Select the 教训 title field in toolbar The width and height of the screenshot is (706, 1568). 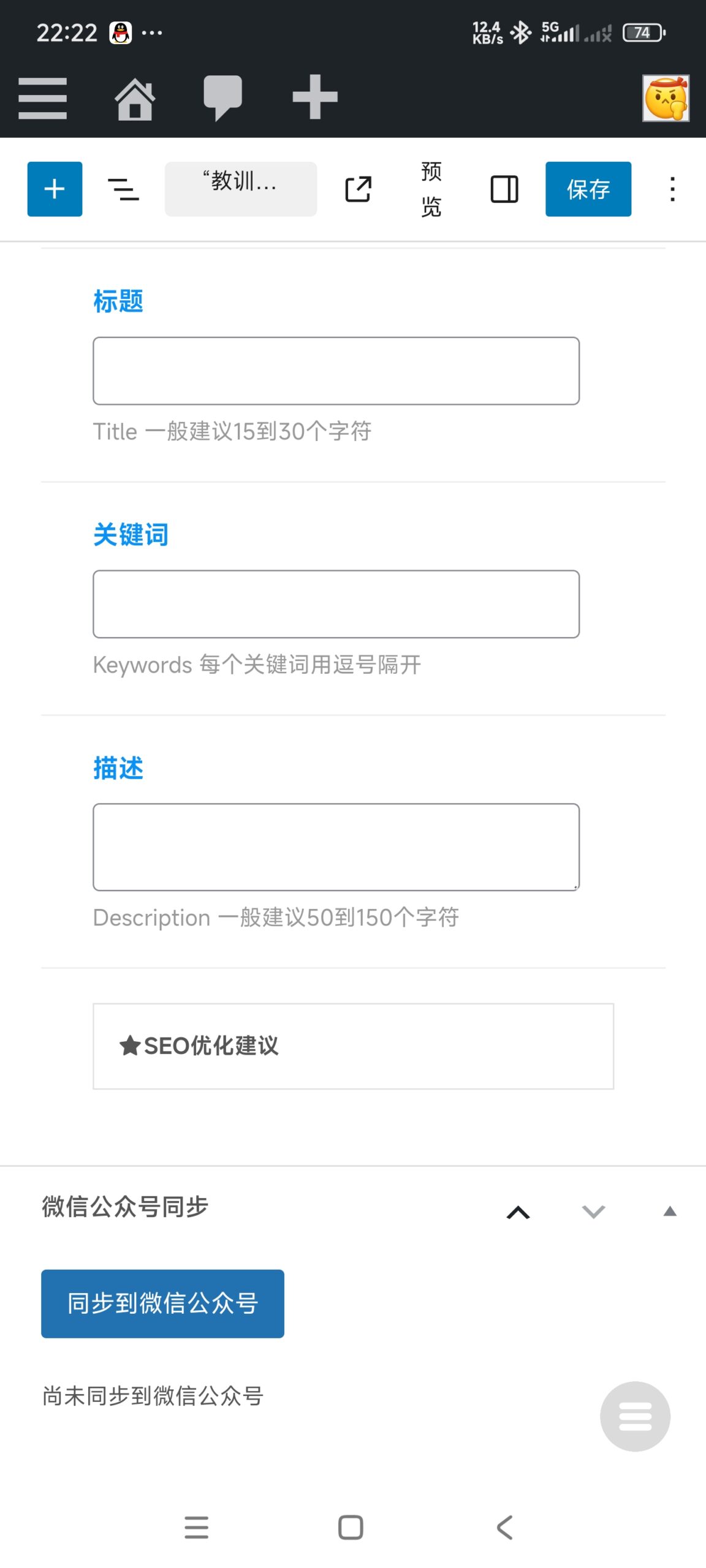(x=240, y=187)
